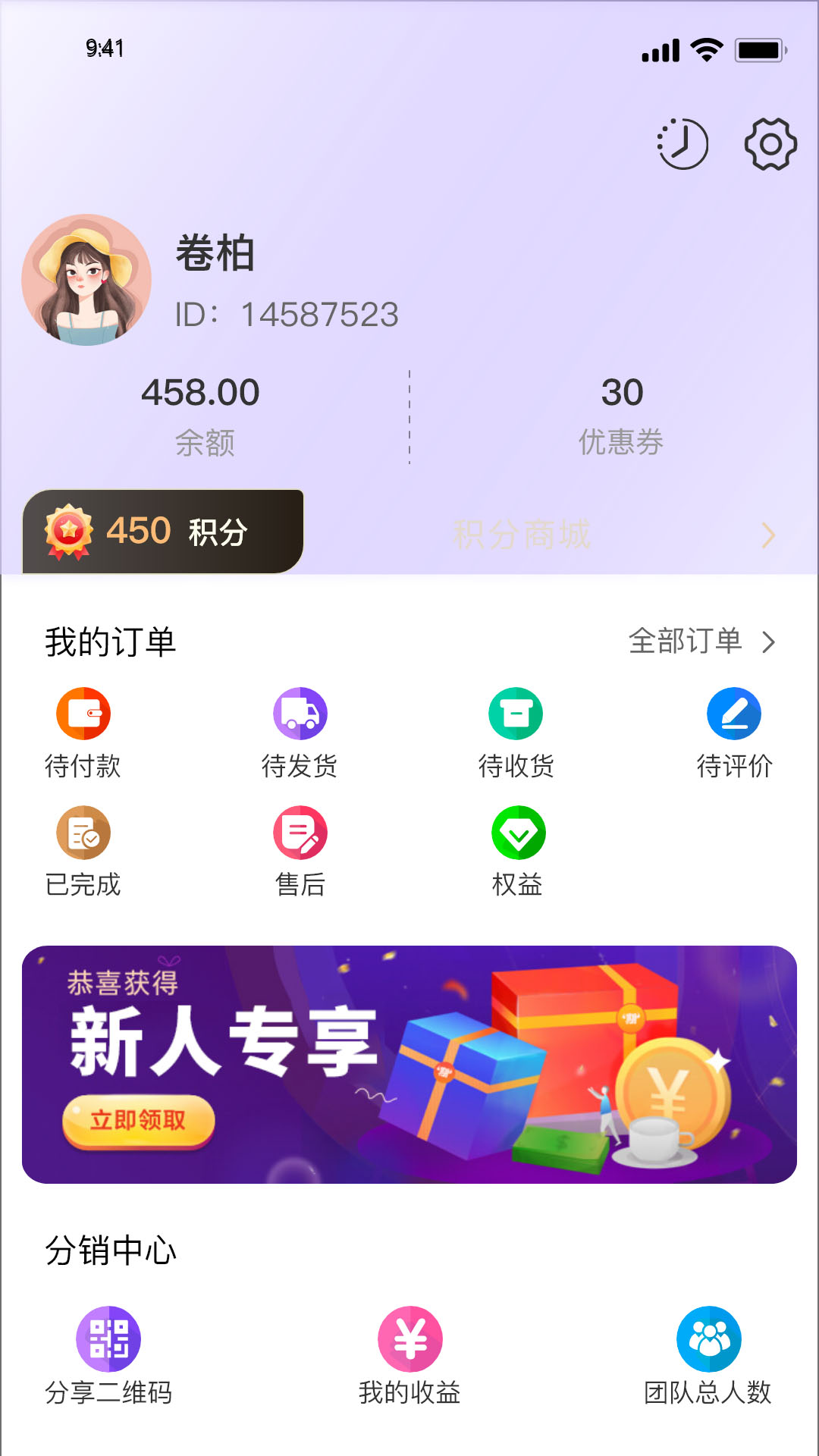Tap the profile avatar of 卷柏
This screenshot has height=1456, width=819.
(x=86, y=280)
